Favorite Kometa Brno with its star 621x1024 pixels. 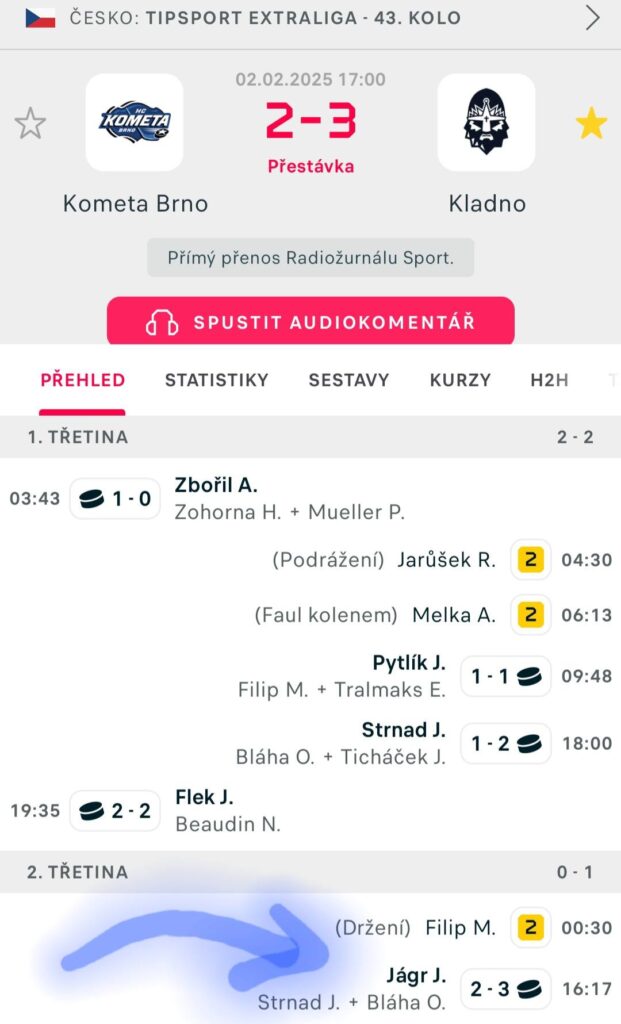click(x=30, y=123)
